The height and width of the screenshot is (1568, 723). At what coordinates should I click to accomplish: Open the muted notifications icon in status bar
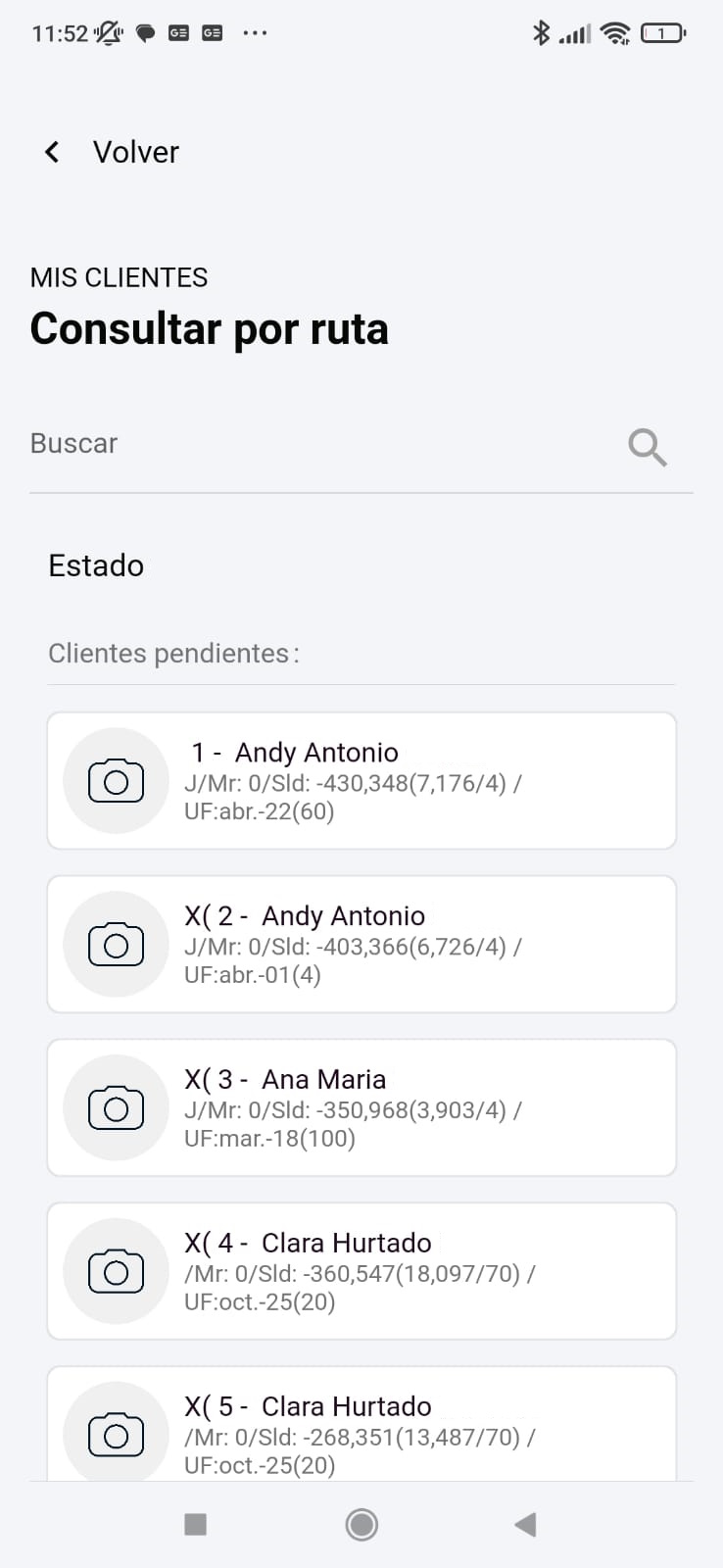click(108, 32)
